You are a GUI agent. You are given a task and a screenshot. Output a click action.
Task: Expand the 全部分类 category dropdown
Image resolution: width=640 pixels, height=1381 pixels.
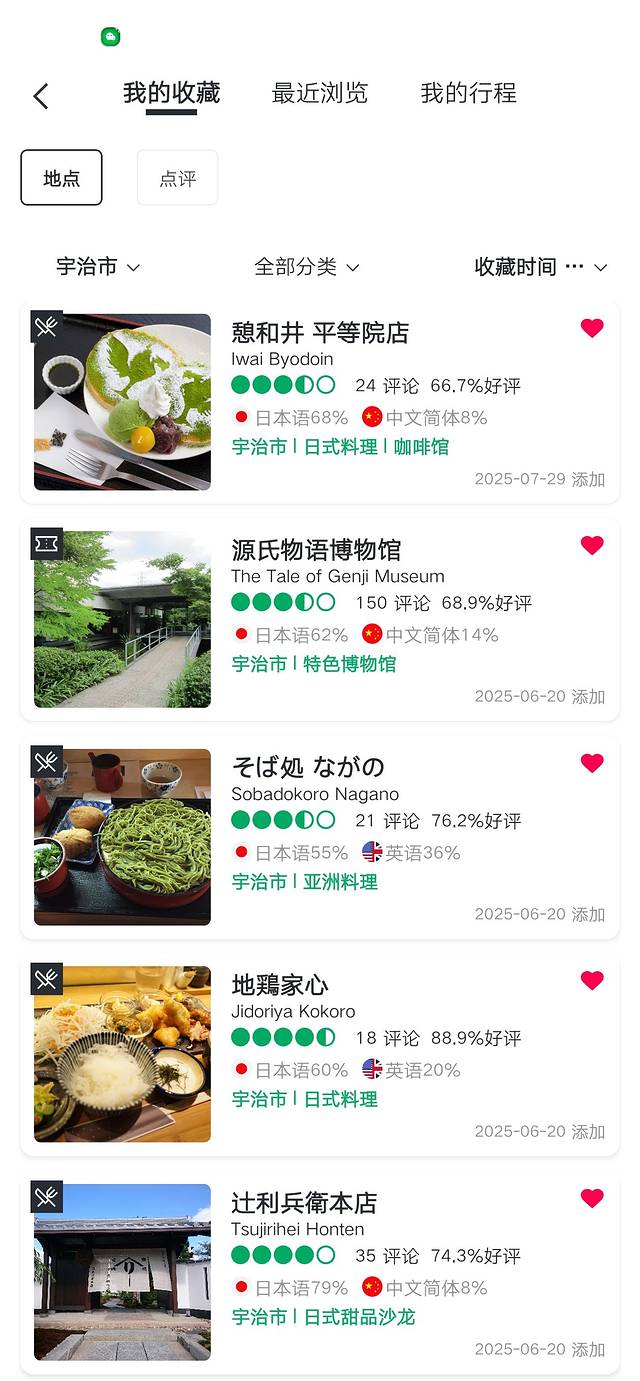[306, 267]
